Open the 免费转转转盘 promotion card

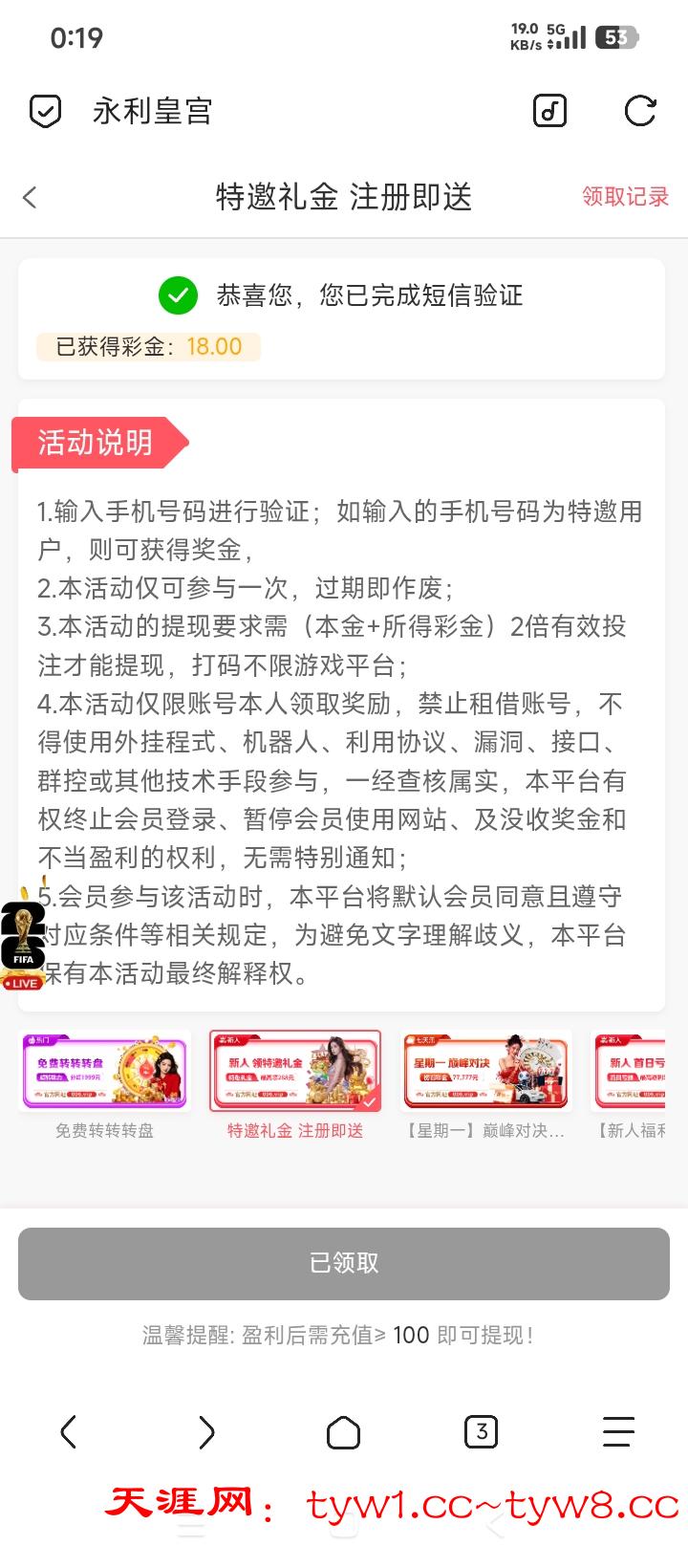point(105,1086)
